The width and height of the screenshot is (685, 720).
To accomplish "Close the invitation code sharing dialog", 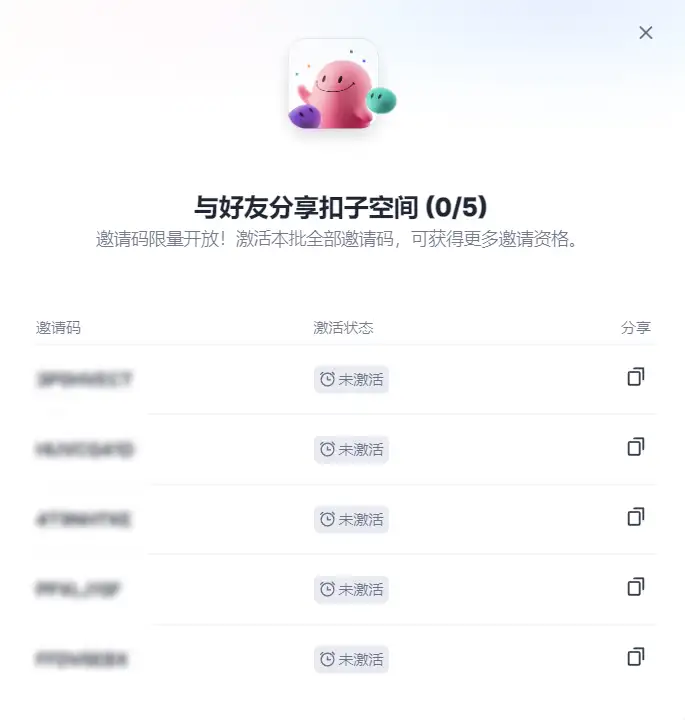I will click(x=646, y=33).
